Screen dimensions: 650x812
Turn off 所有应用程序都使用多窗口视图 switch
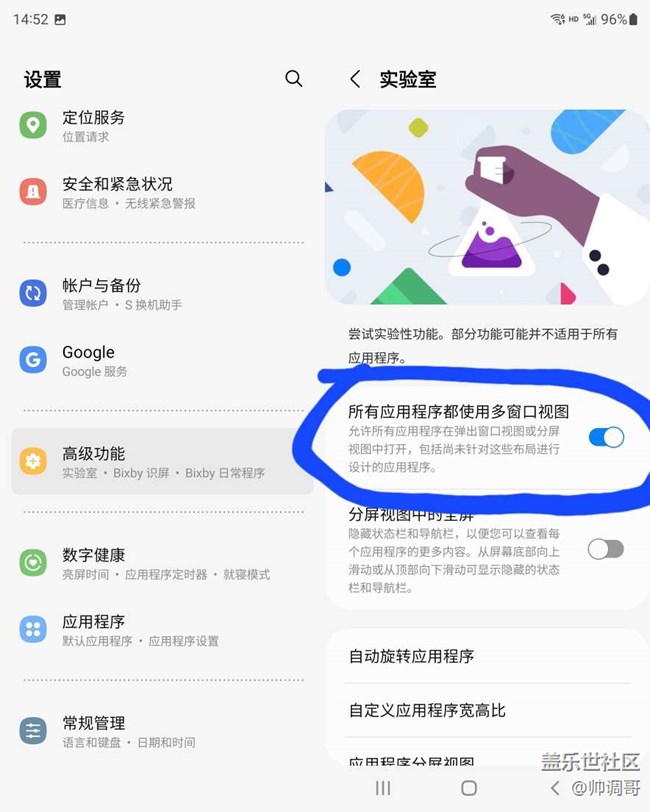(606, 437)
